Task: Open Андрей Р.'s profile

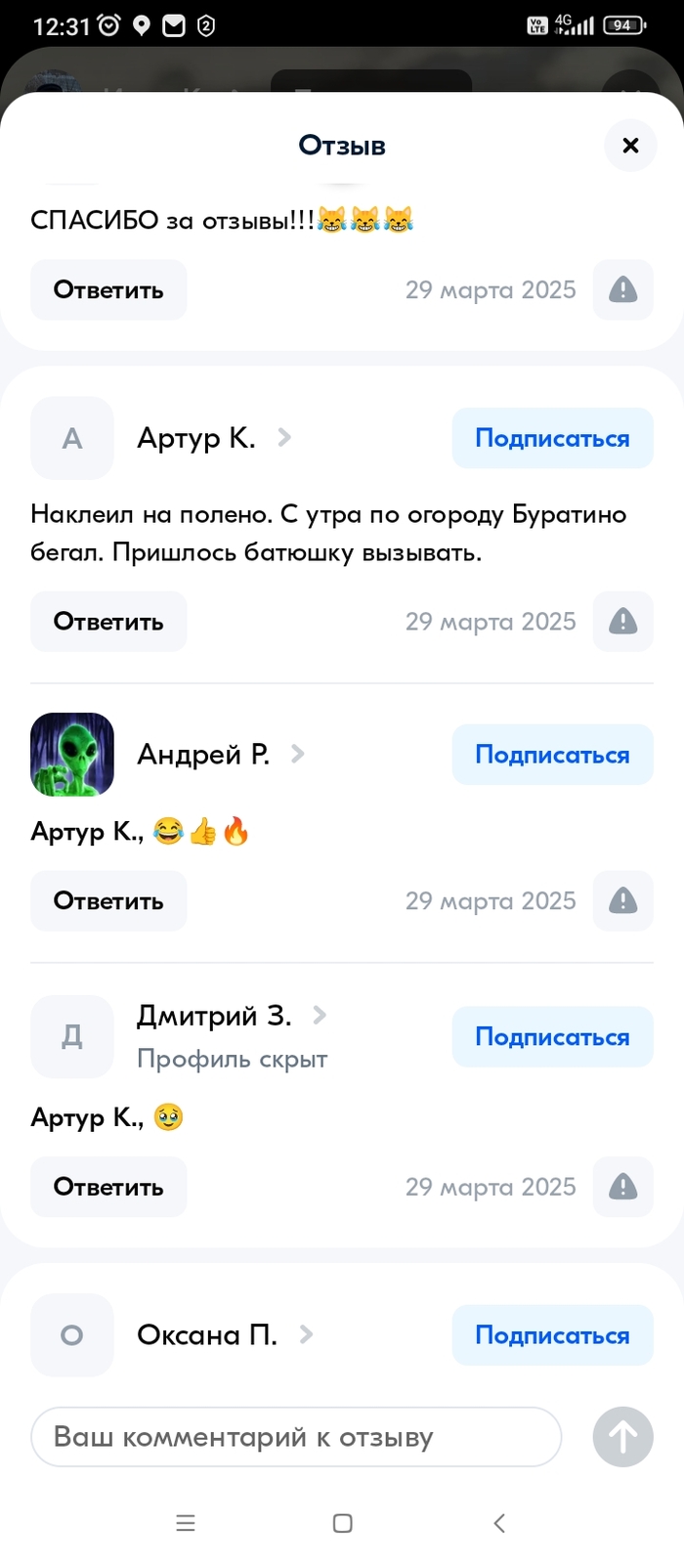Action: tap(203, 754)
